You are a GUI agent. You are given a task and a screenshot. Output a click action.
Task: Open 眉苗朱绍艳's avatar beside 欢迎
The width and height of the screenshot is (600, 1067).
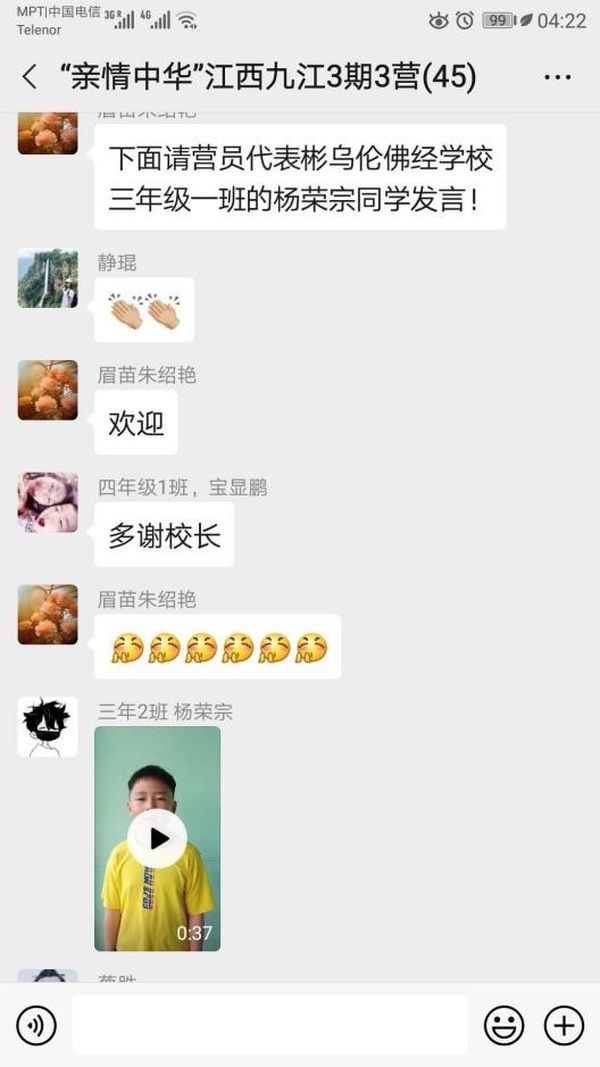47,390
